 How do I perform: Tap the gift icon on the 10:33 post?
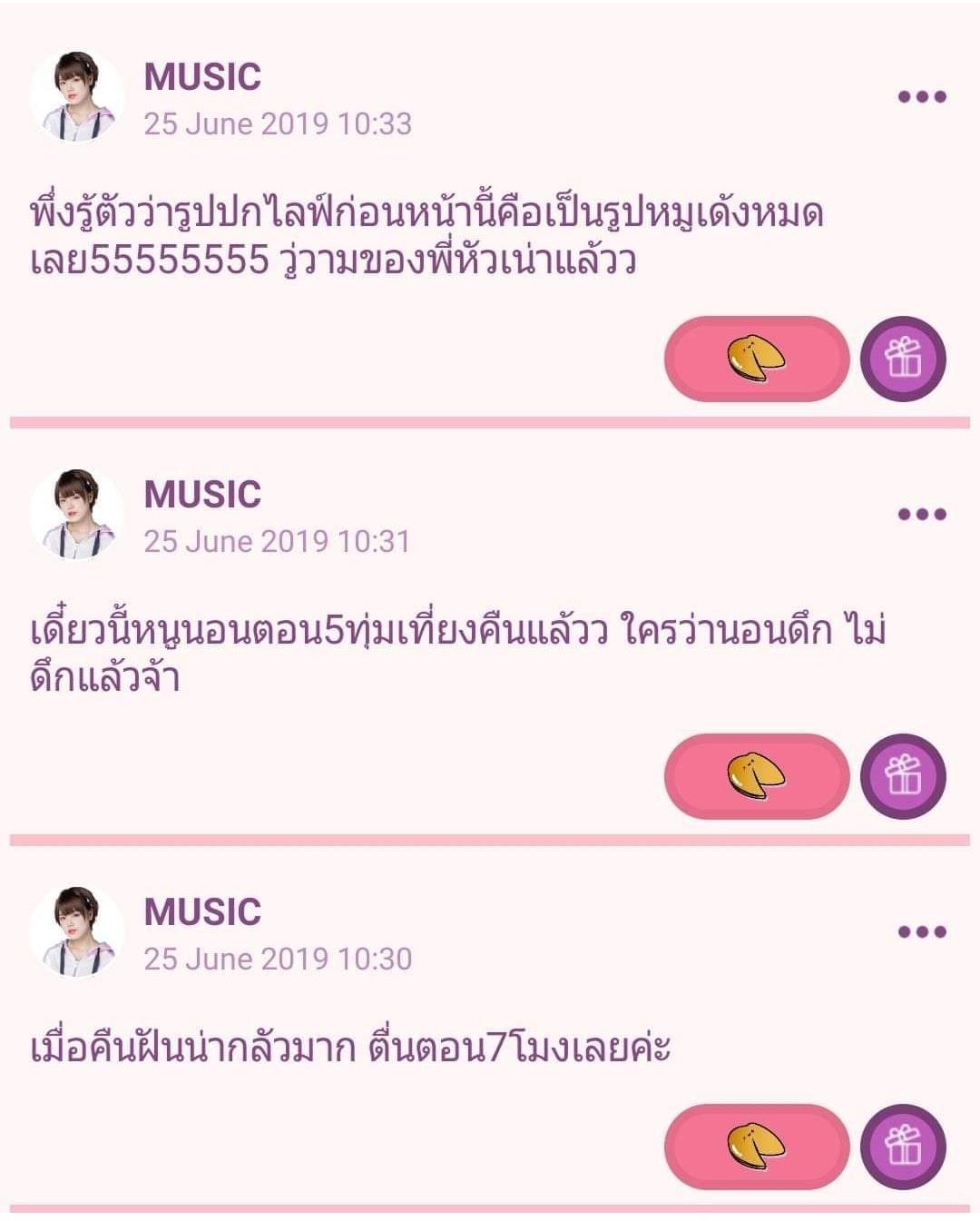903,359
